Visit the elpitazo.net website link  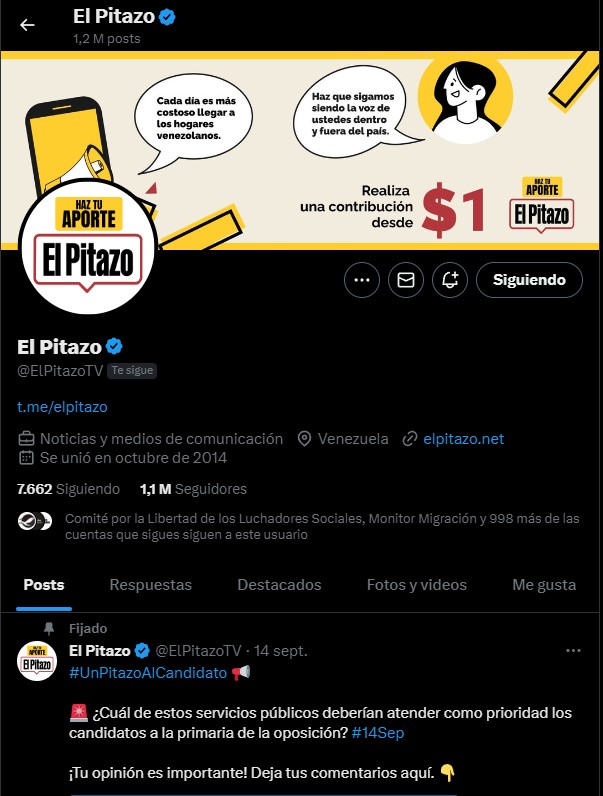click(463, 439)
